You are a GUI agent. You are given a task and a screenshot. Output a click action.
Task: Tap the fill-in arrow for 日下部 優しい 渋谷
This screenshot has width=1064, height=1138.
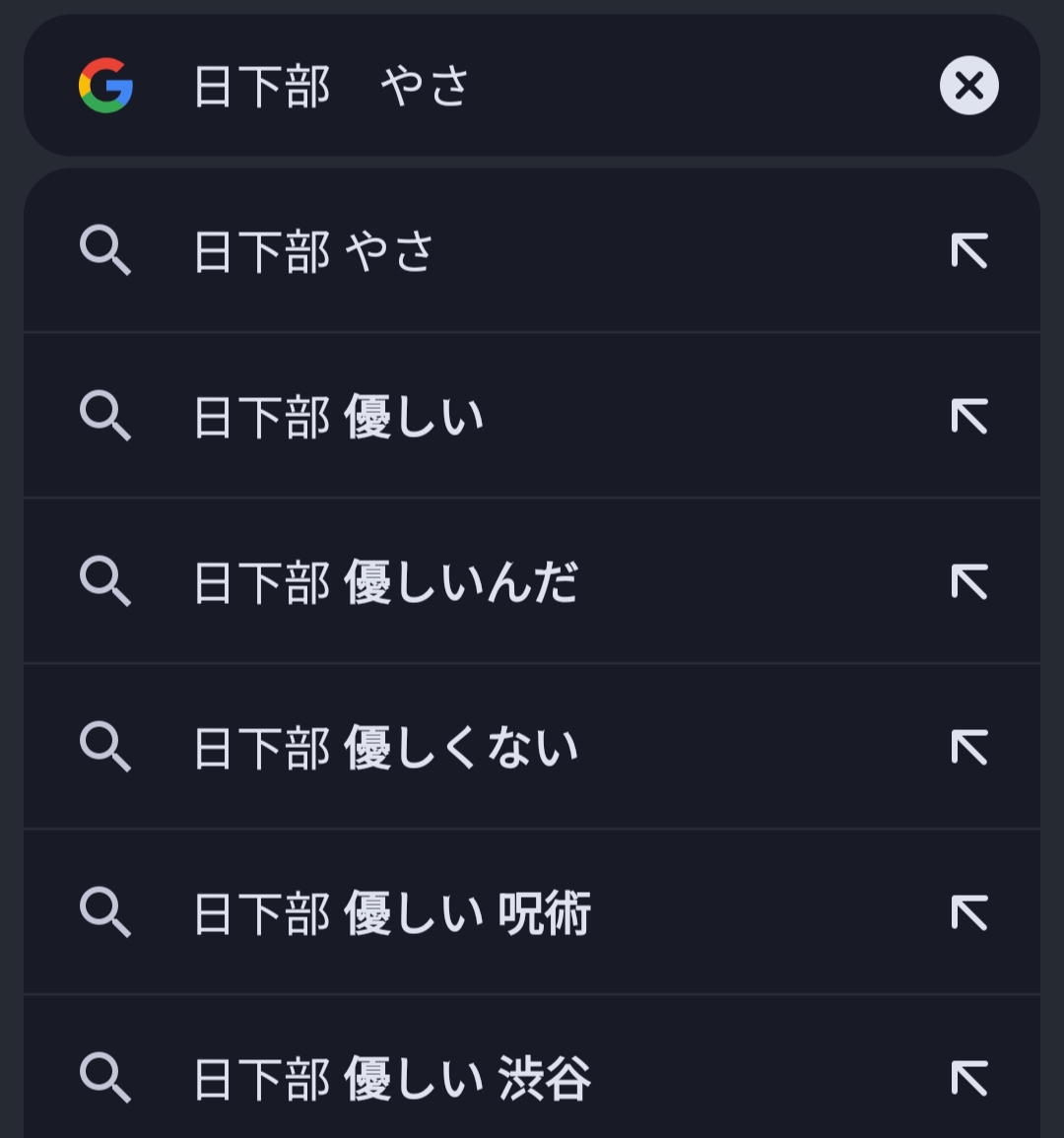point(969,1079)
